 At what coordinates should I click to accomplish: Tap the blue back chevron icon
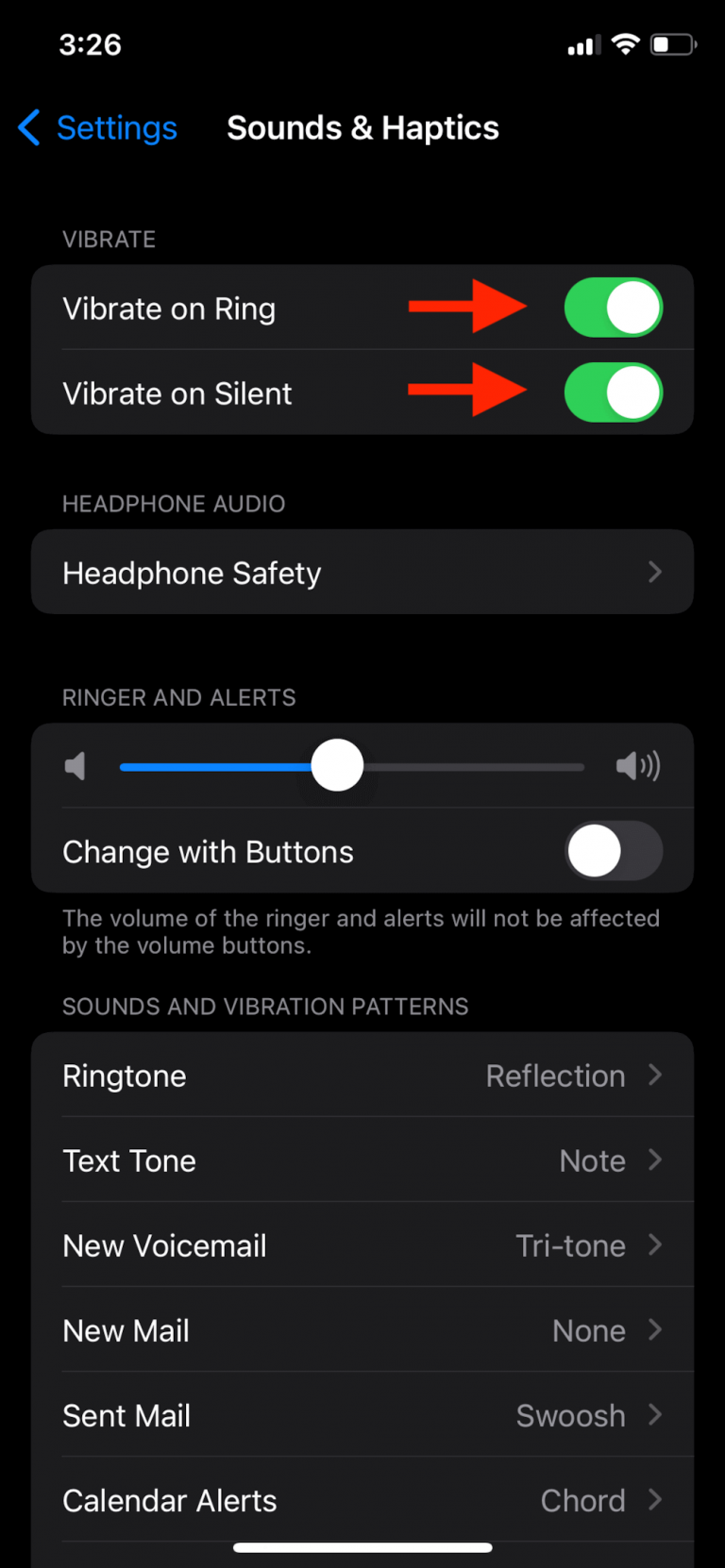[28, 127]
